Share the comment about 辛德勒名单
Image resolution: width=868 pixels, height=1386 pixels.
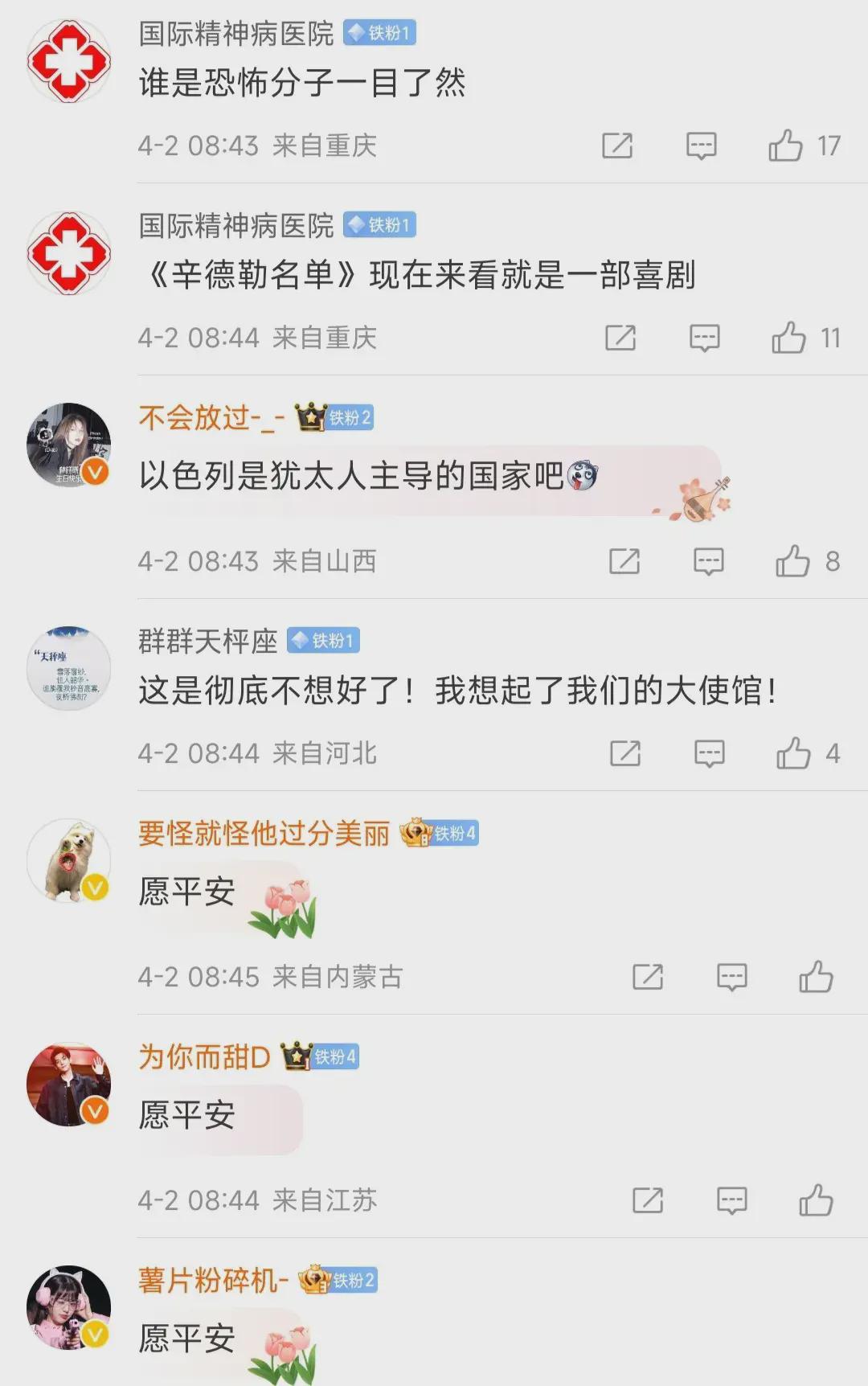[620, 338]
